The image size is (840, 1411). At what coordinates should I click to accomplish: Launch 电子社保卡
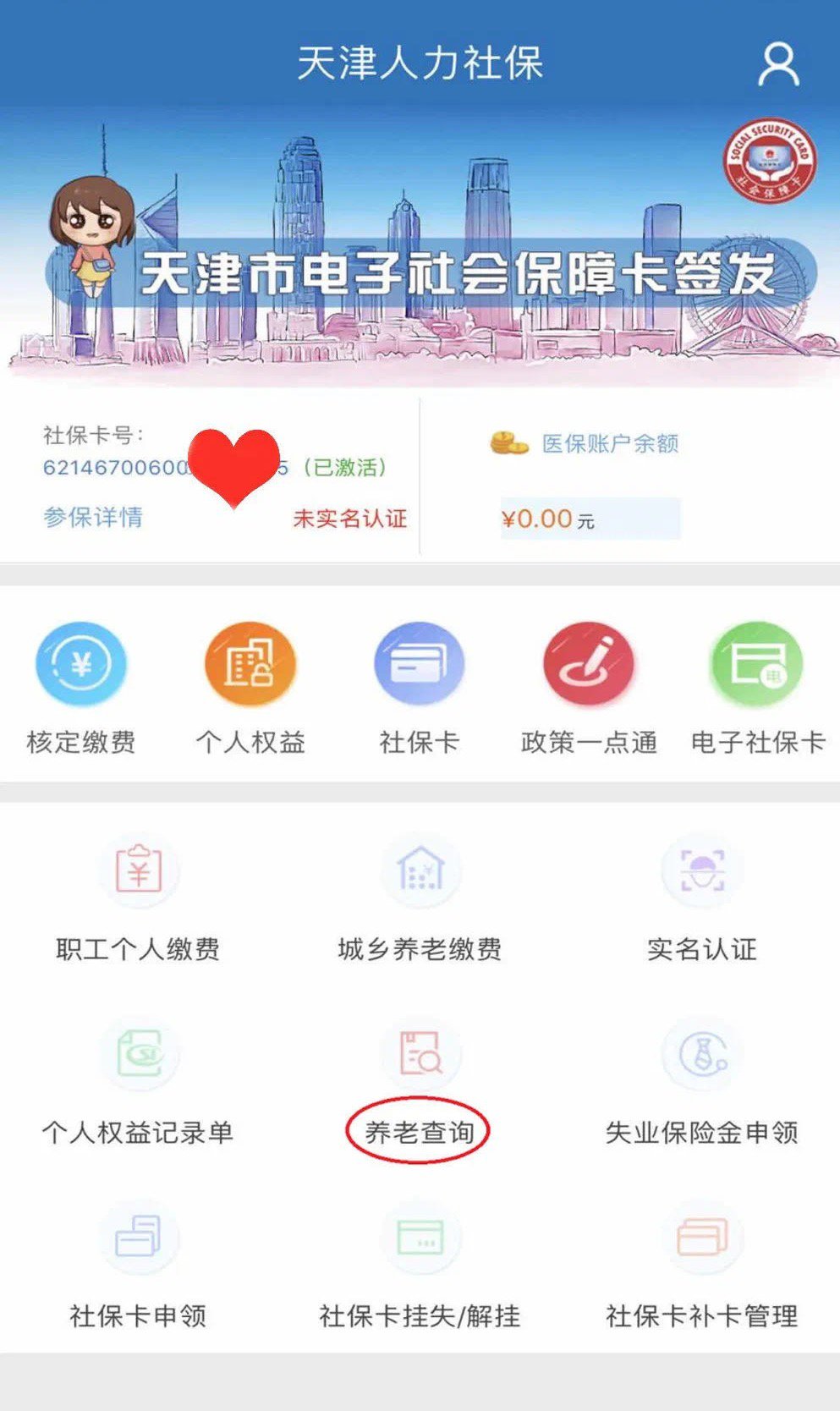tap(757, 687)
